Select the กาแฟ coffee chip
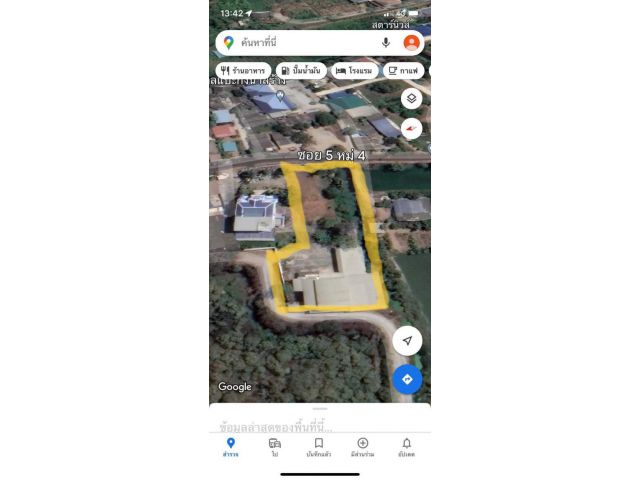The height and width of the screenshot is (480, 640). (405, 71)
